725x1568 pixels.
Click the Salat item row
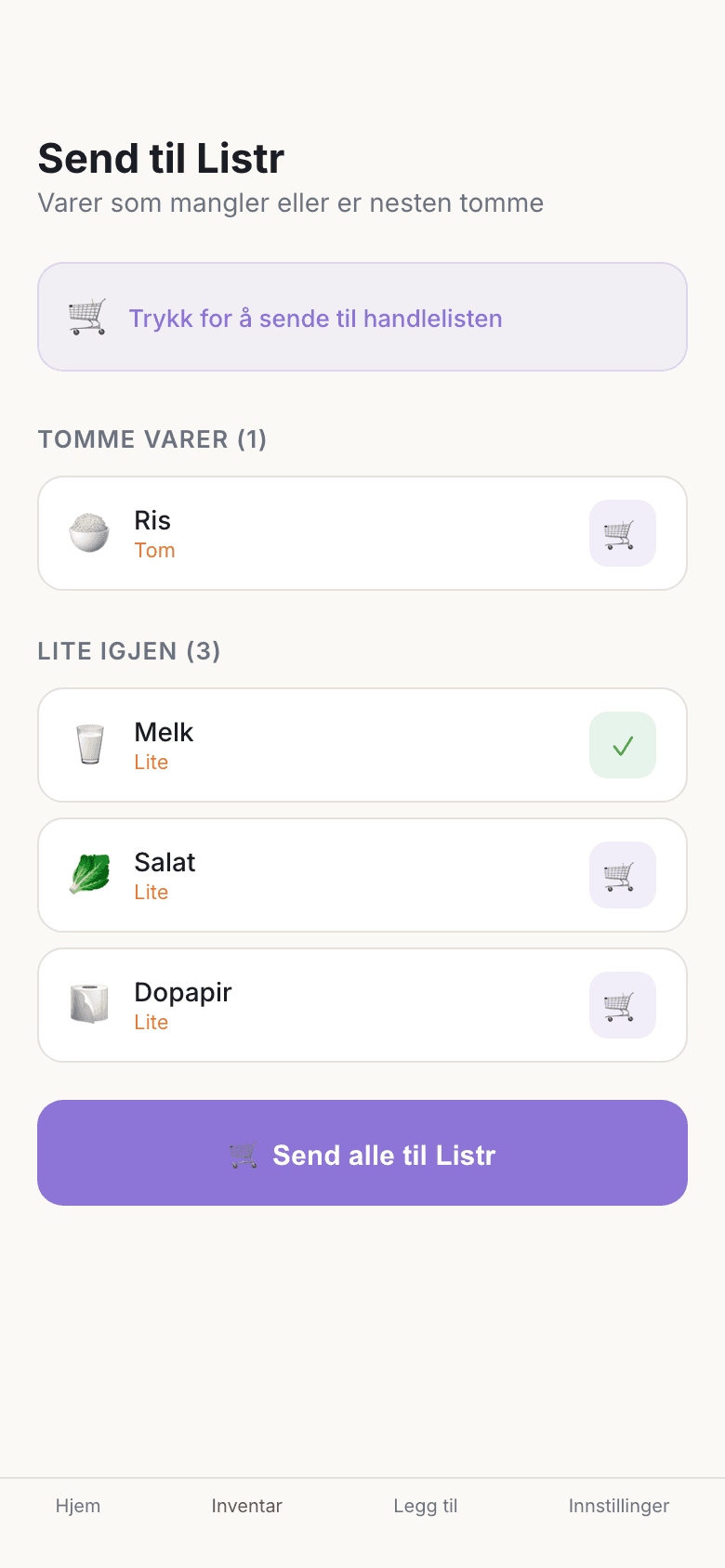(x=362, y=874)
